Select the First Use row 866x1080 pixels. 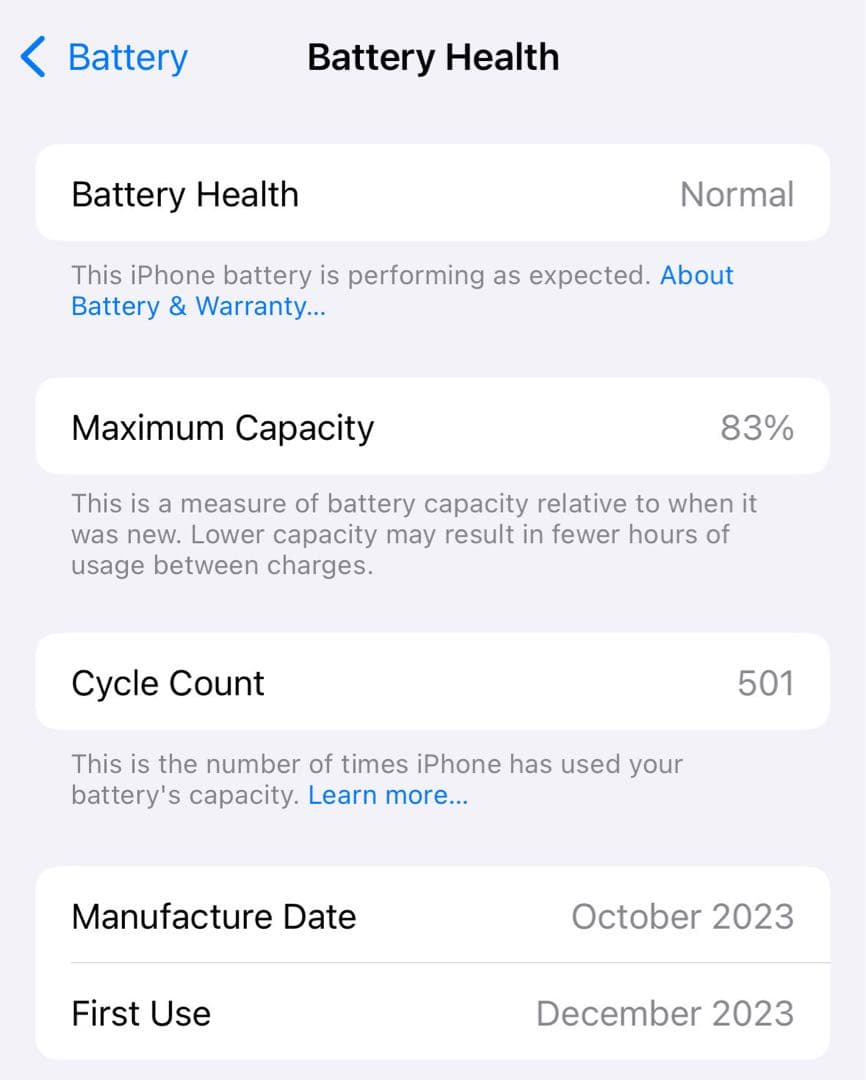point(432,1013)
